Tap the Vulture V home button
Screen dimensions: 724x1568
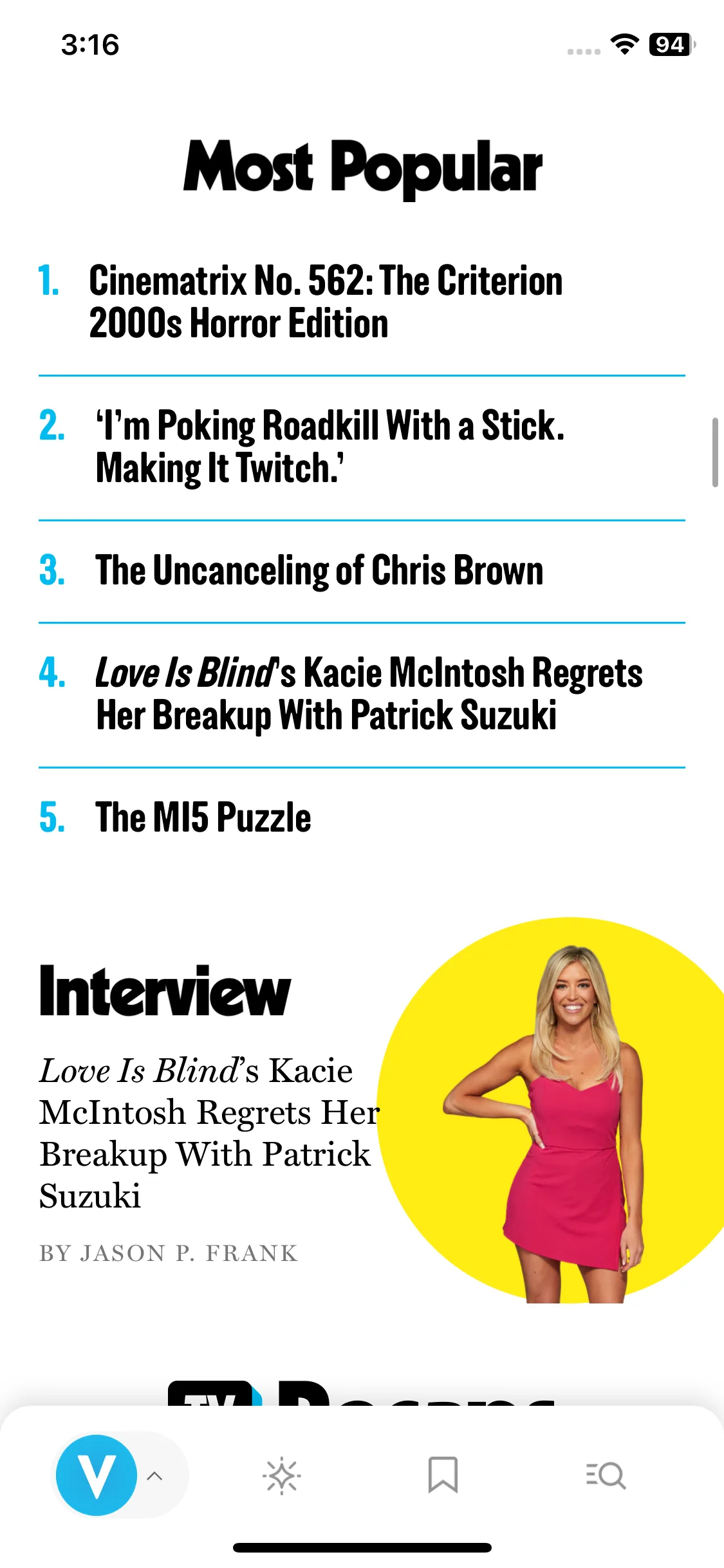[97, 1475]
